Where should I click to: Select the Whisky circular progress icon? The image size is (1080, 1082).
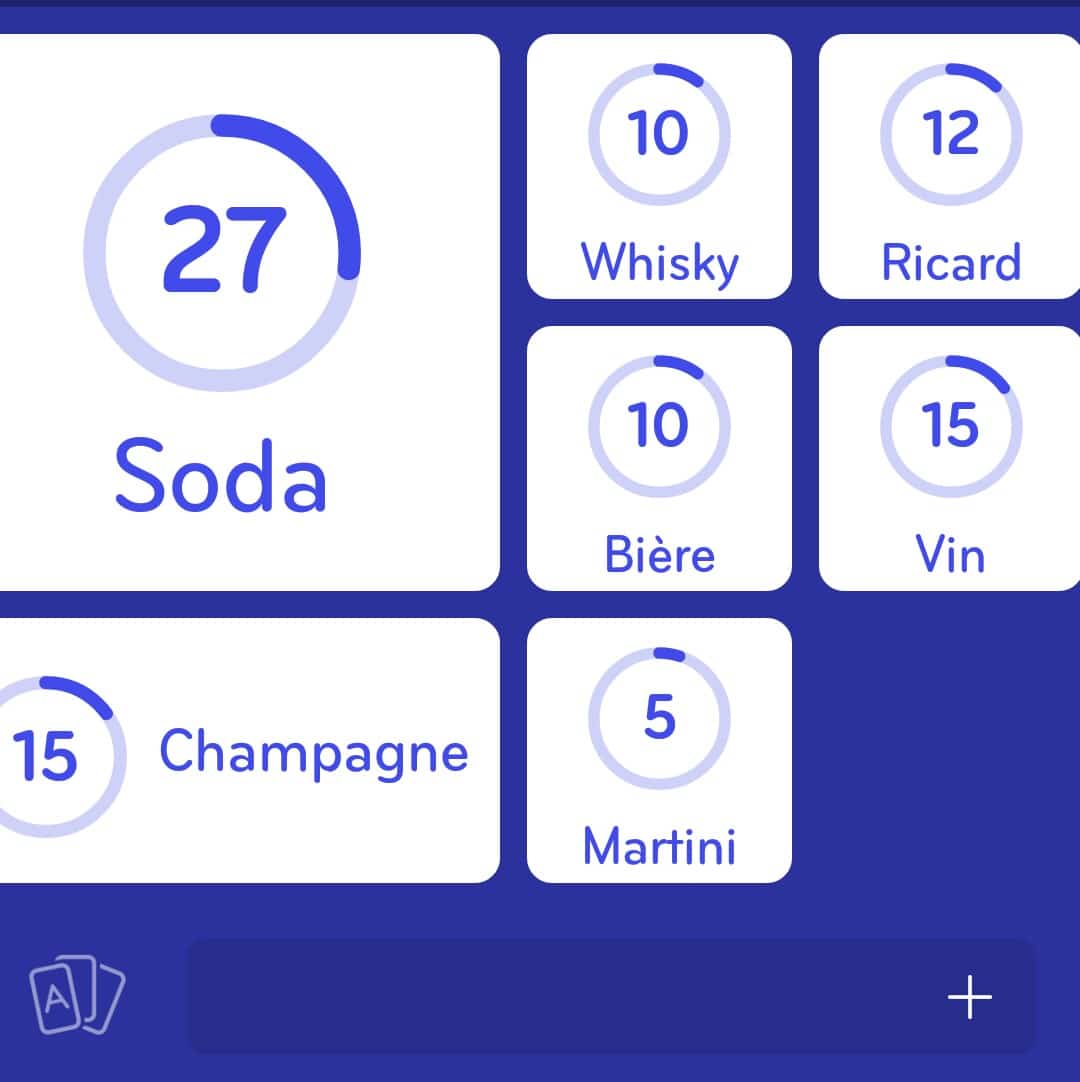(x=659, y=133)
